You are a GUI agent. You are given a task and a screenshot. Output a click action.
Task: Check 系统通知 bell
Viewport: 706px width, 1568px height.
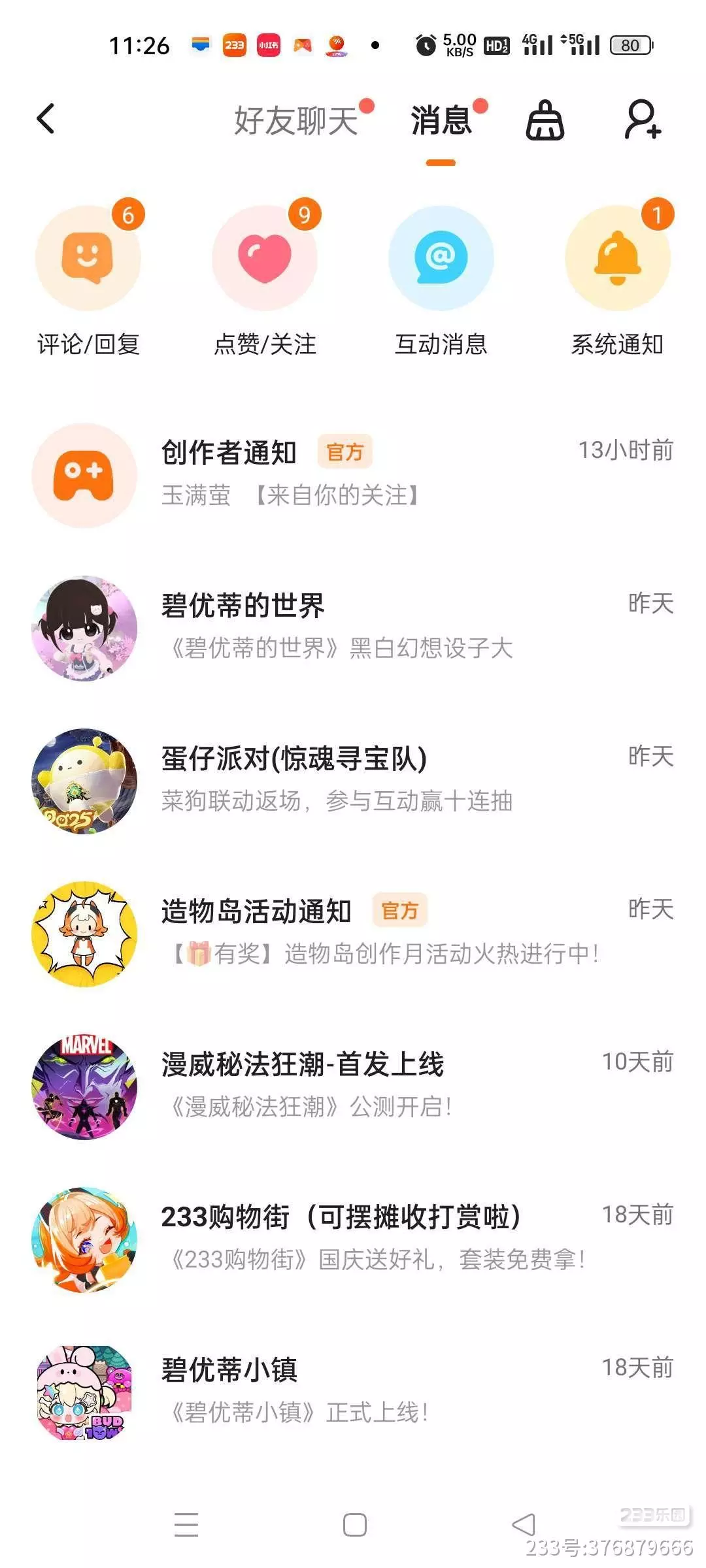pyautogui.click(x=618, y=258)
